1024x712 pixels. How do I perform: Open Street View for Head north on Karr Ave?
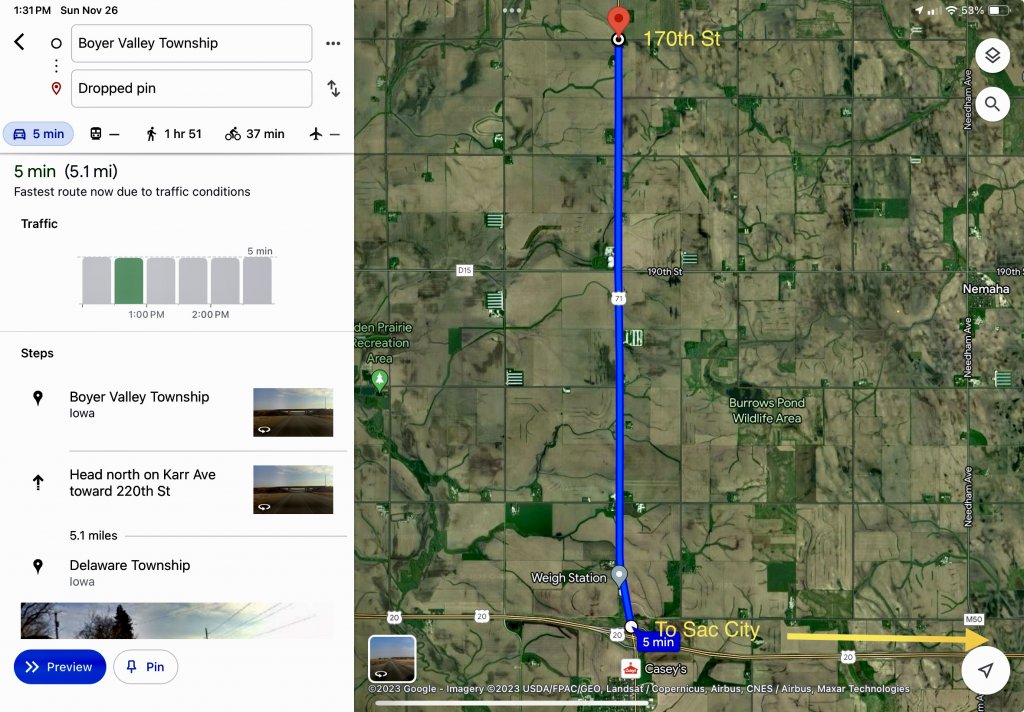pyautogui.click(x=292, y=489)
